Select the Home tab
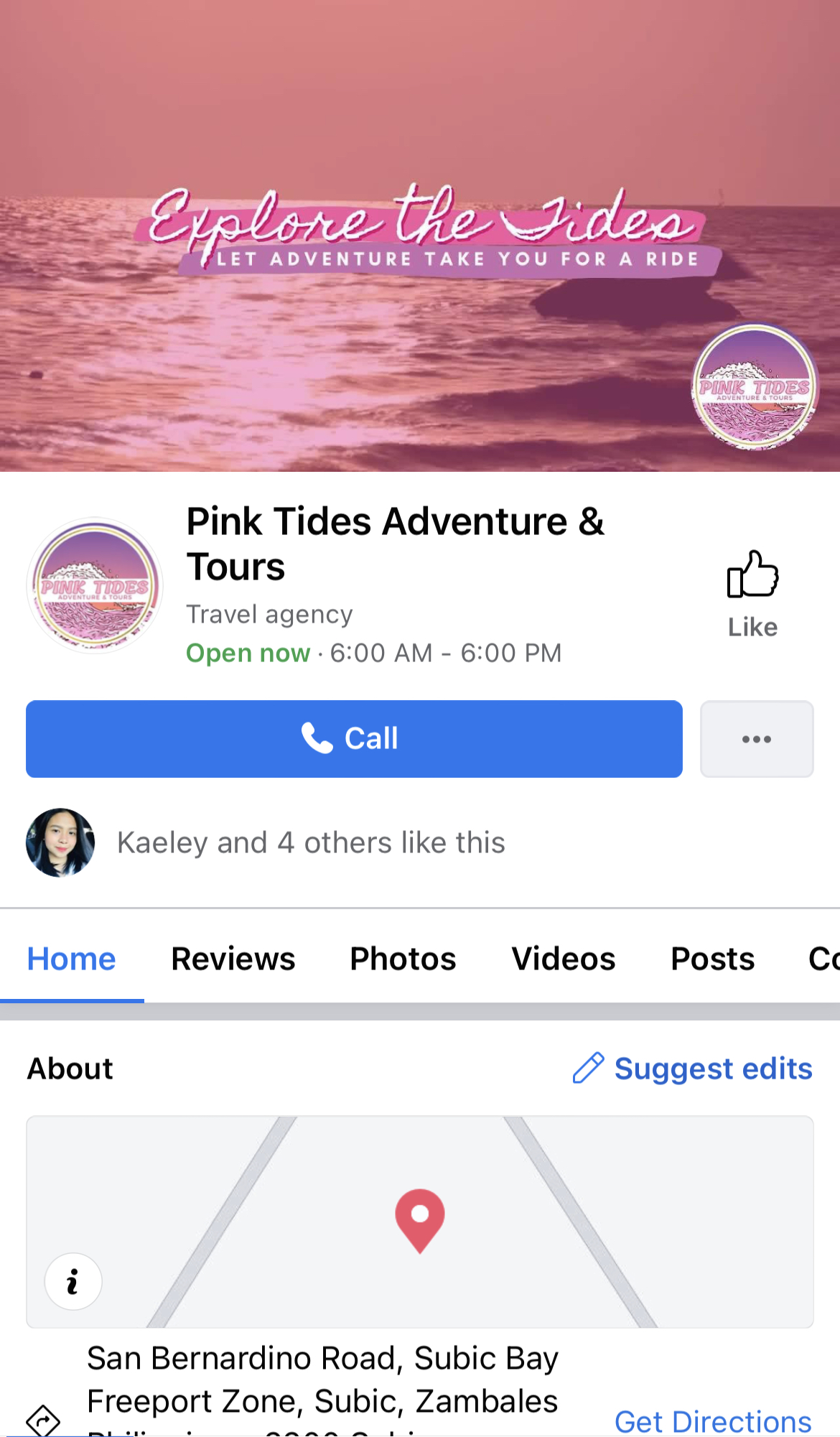Screen dimensions: 840x1437 point(72,959)
